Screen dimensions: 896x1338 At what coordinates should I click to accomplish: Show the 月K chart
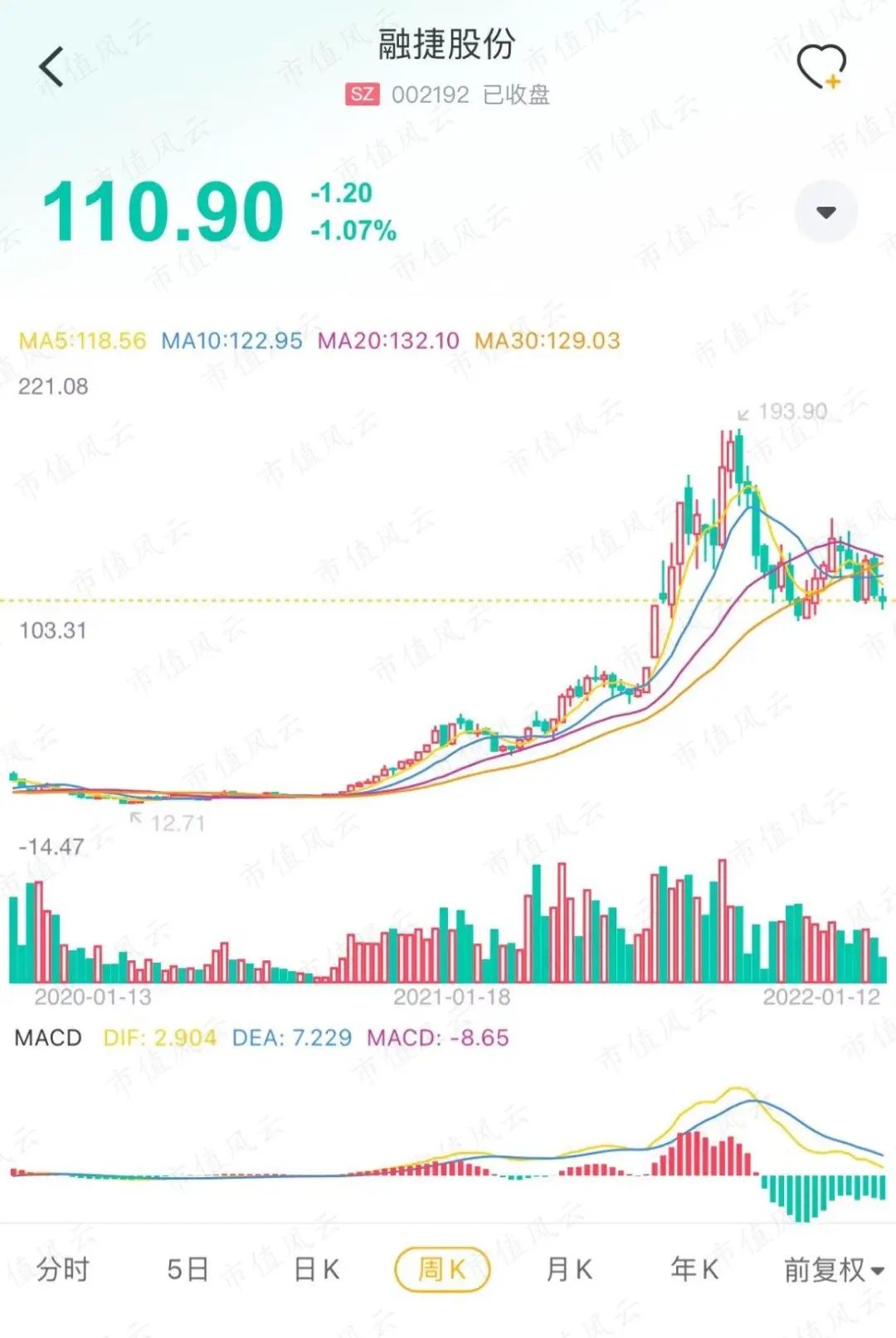(569, 1269)
